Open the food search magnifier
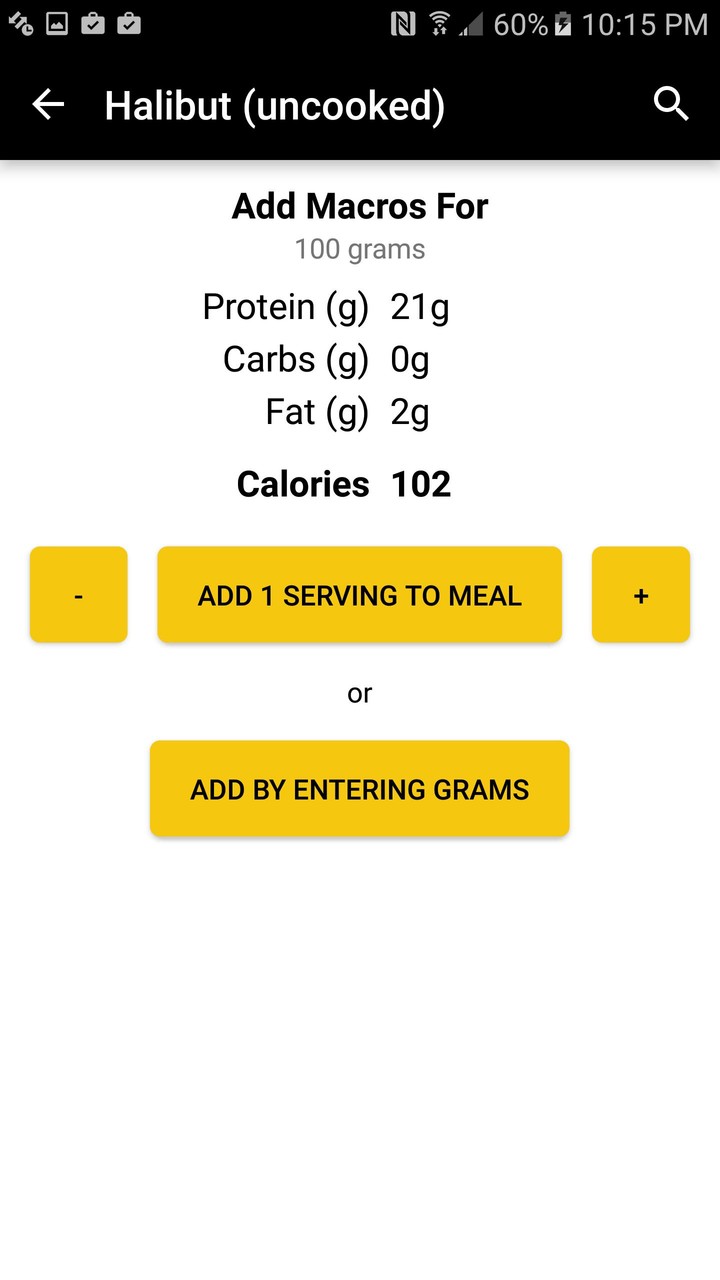The image size is (720, 1280). coord(670,104)
